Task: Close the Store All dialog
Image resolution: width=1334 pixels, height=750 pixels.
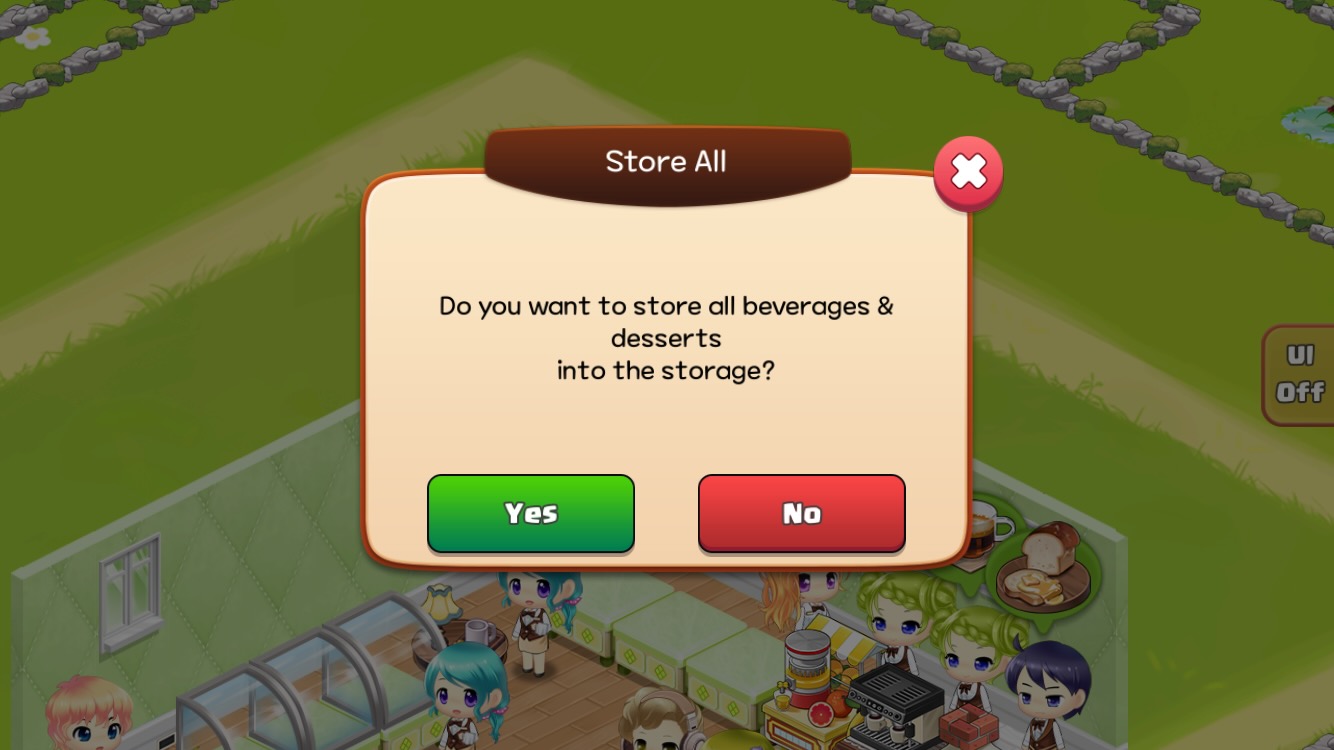Action: coord(968,173)
